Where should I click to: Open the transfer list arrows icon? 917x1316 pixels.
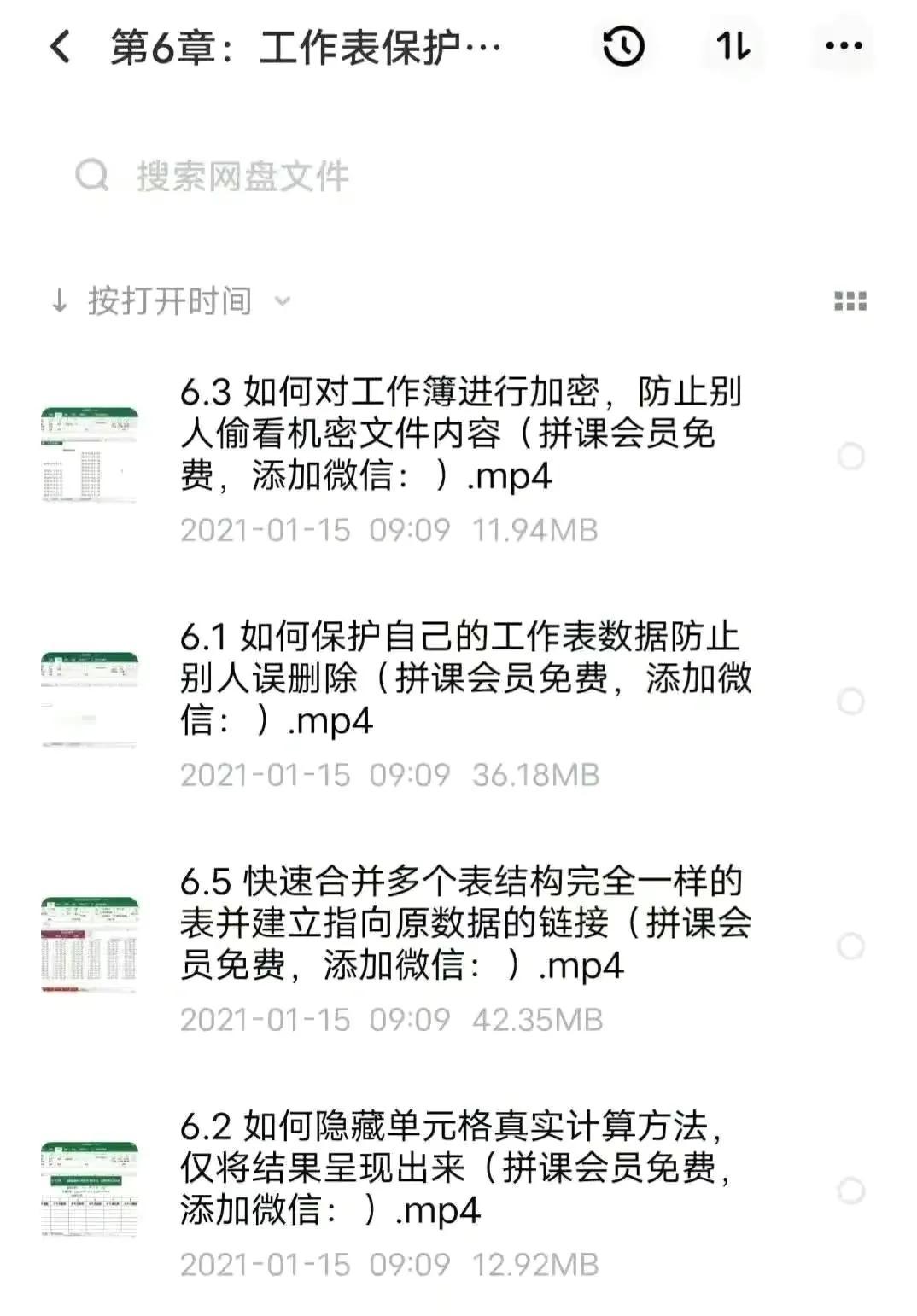733,47
